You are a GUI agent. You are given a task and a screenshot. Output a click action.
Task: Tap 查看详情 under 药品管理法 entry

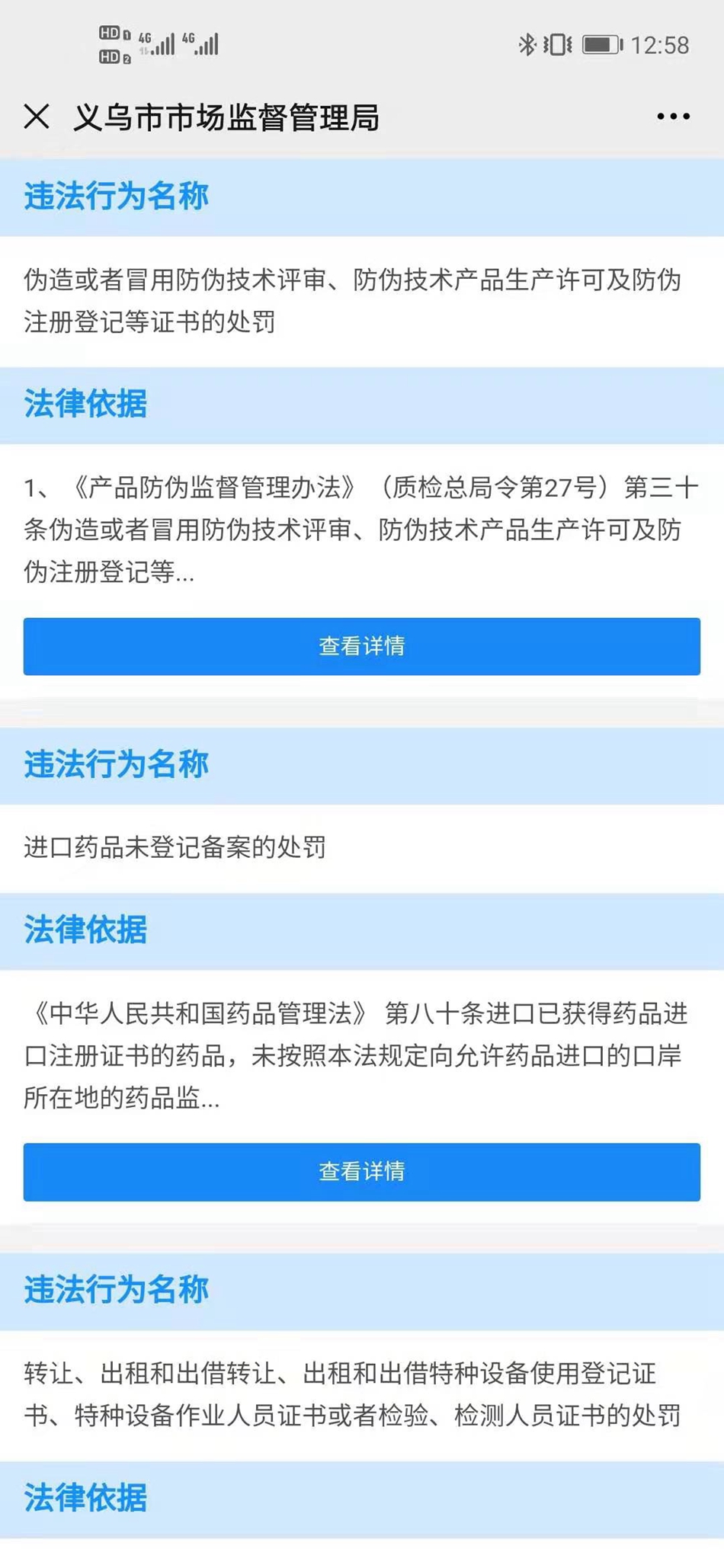click(361, 1171)
